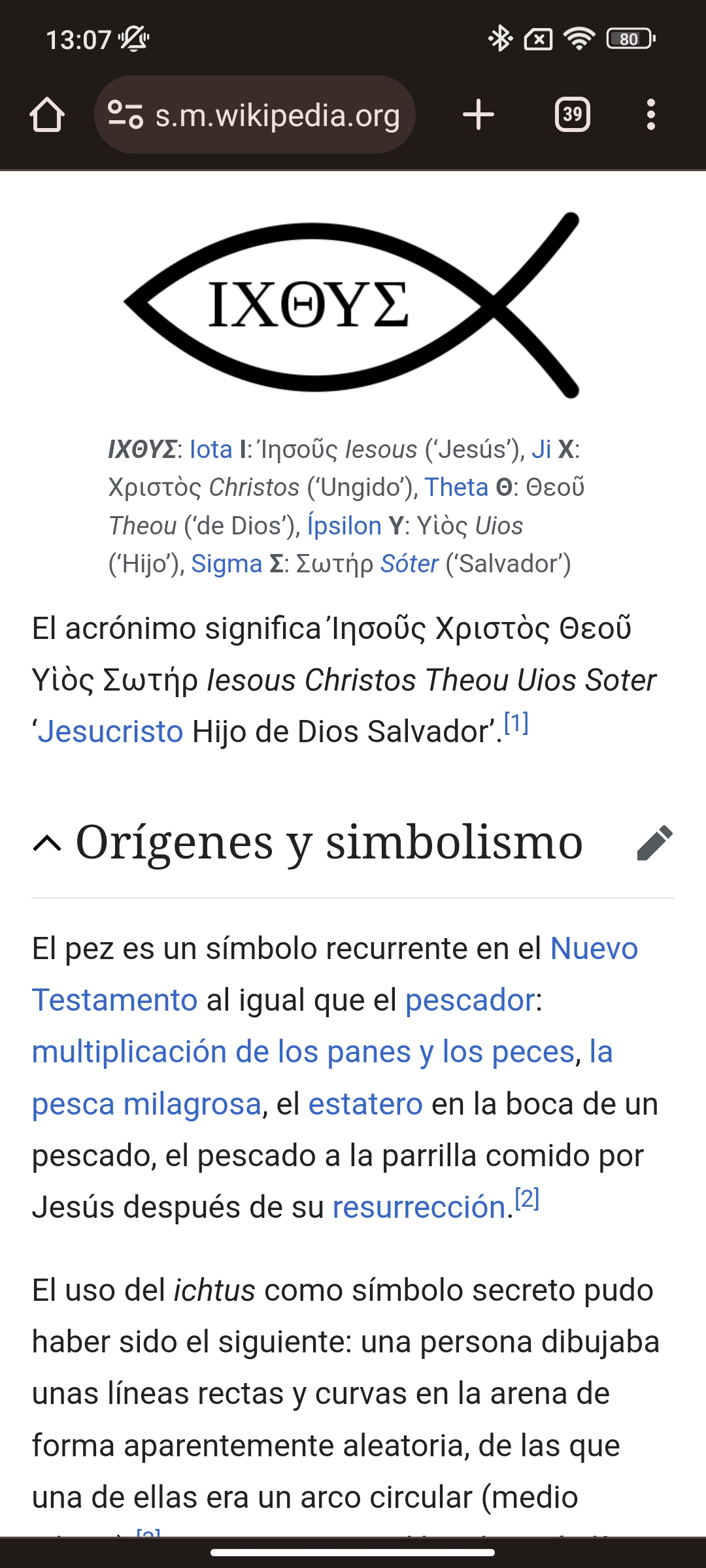The image size is (706, 1568).
Task: Go to the browser home page
Action: (47, 115)
